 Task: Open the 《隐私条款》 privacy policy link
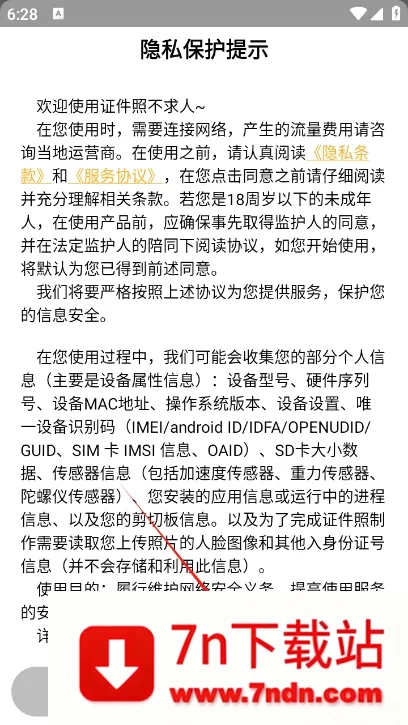[x=338, y=153]
